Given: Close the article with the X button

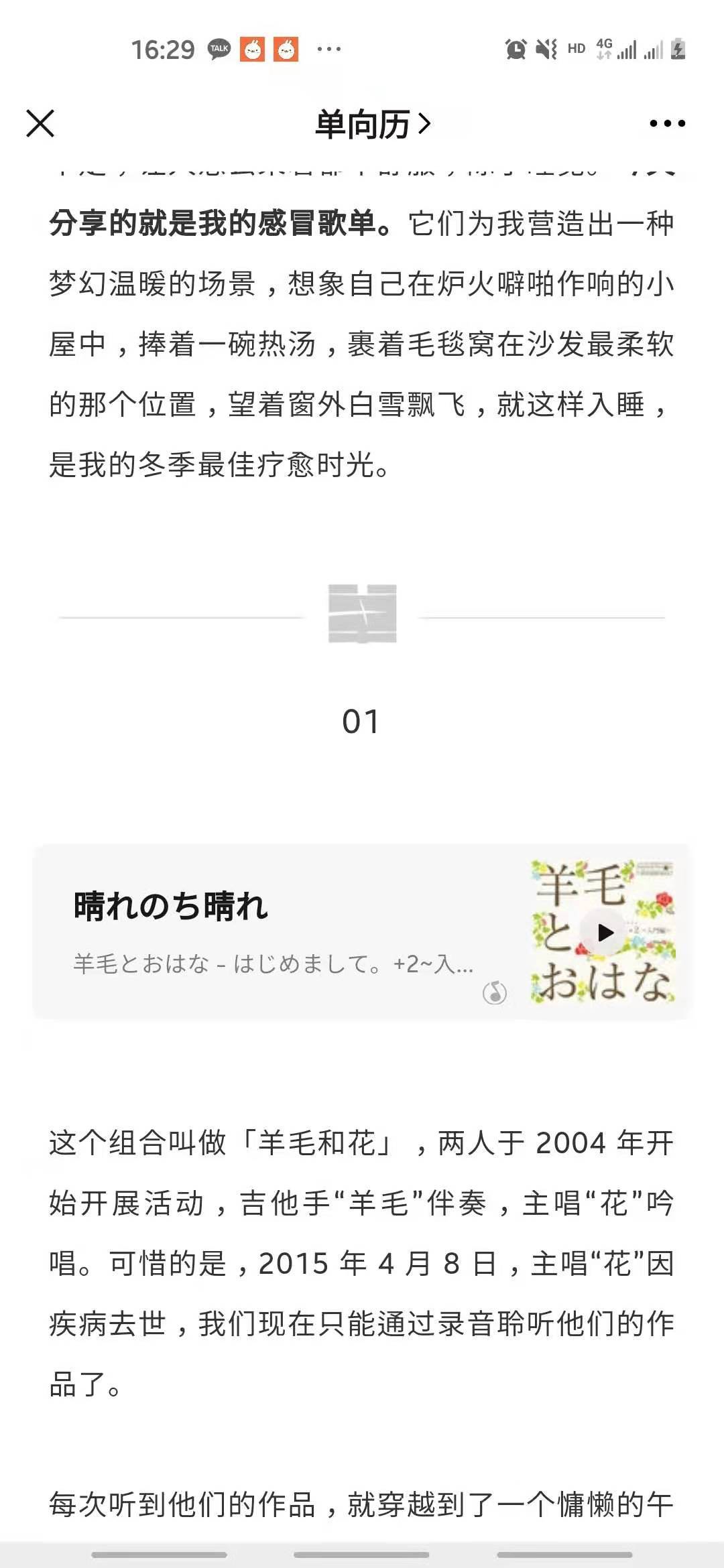Looking at the screenshot, I should [40, 124].
